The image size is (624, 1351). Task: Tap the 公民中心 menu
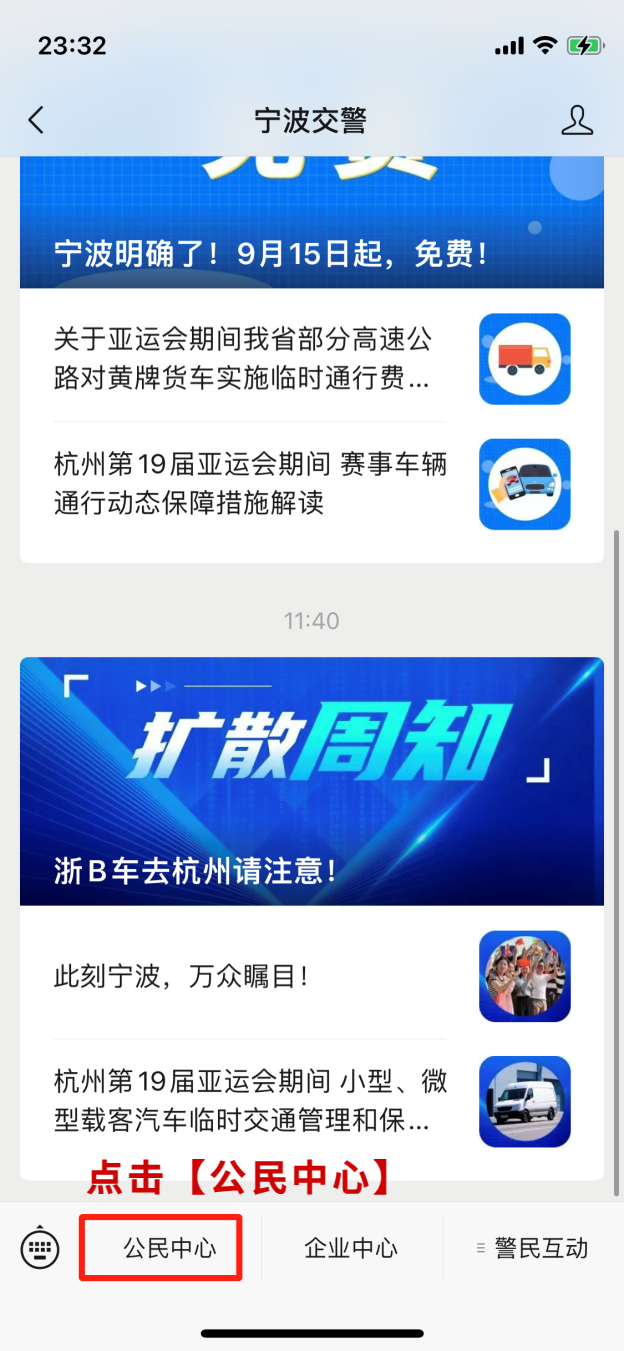[x=170, y=1248]
